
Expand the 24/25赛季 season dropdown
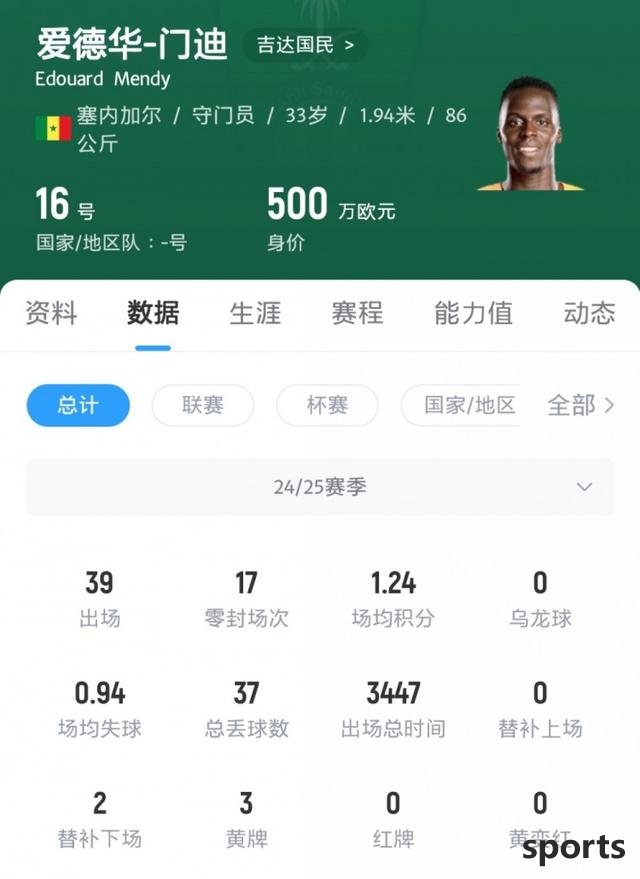tap(320, 487)
